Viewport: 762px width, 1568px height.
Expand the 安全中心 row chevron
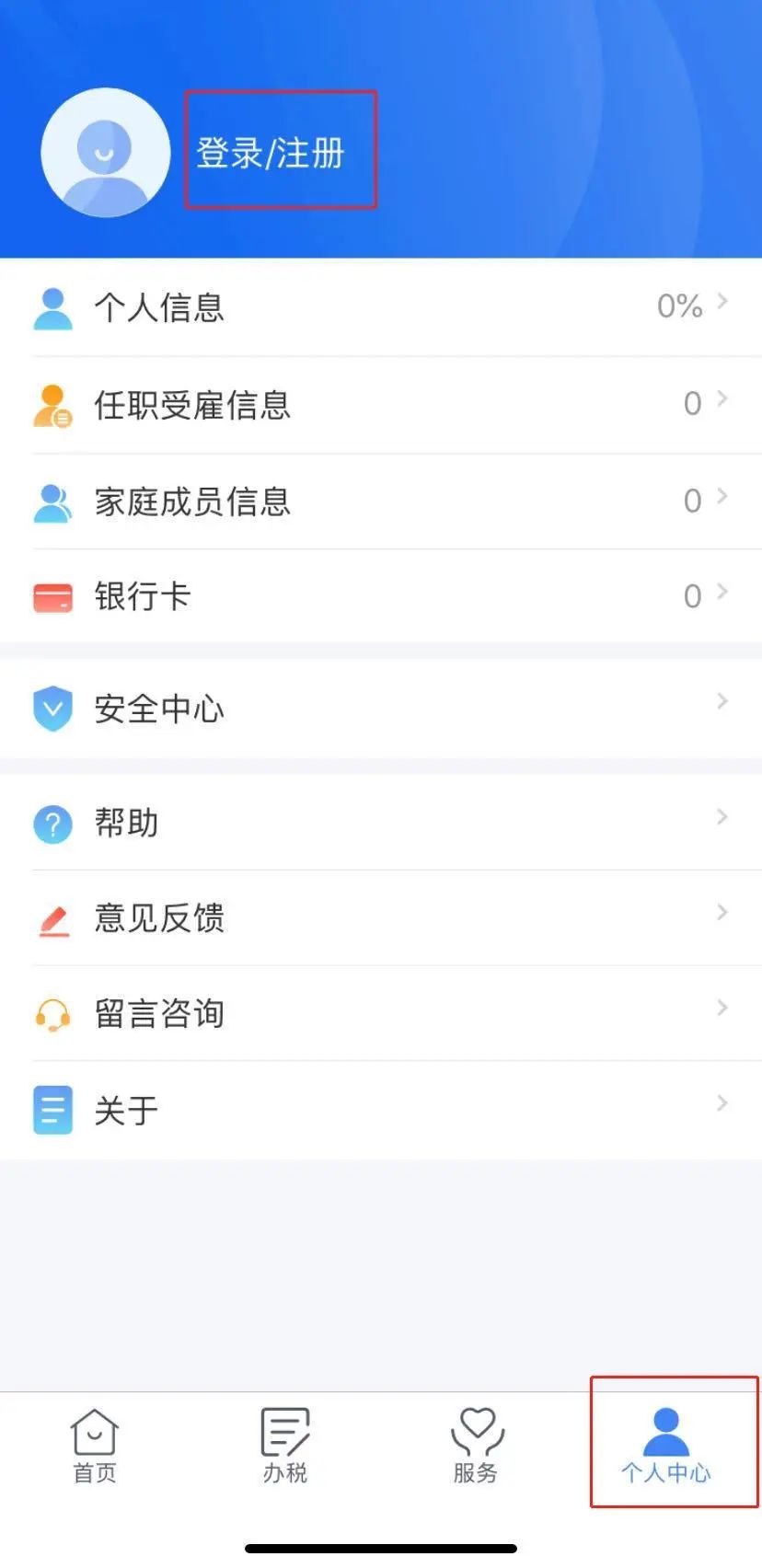click(722, 702)
